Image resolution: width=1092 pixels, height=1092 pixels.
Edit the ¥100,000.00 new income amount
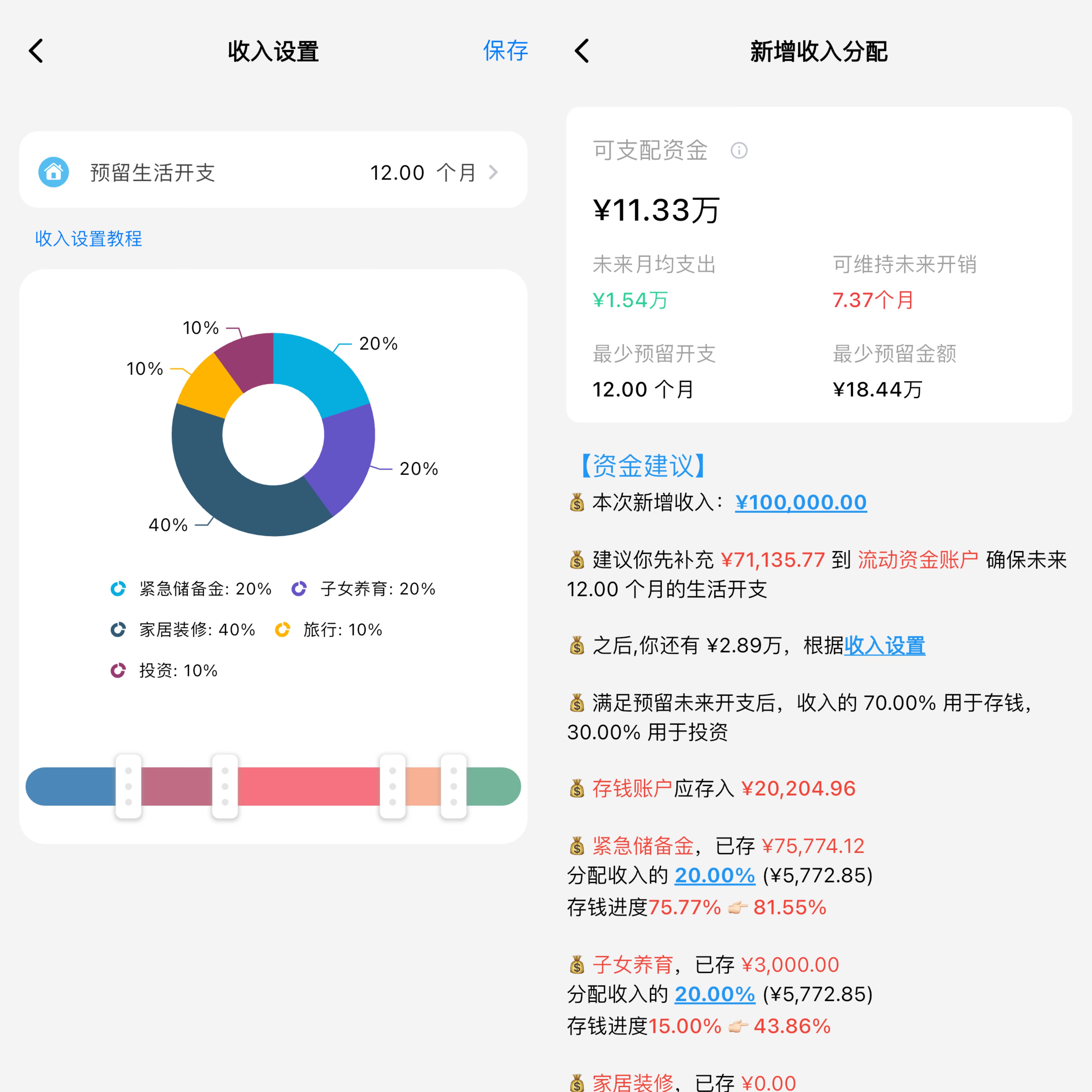(x=800, y=502)
